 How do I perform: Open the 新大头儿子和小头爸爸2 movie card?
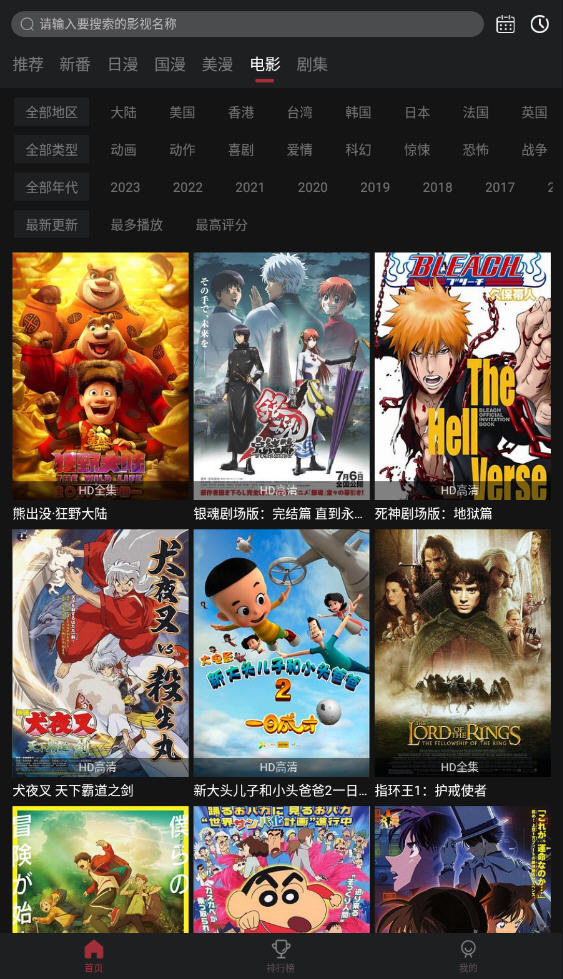click(x=282, y=664)
